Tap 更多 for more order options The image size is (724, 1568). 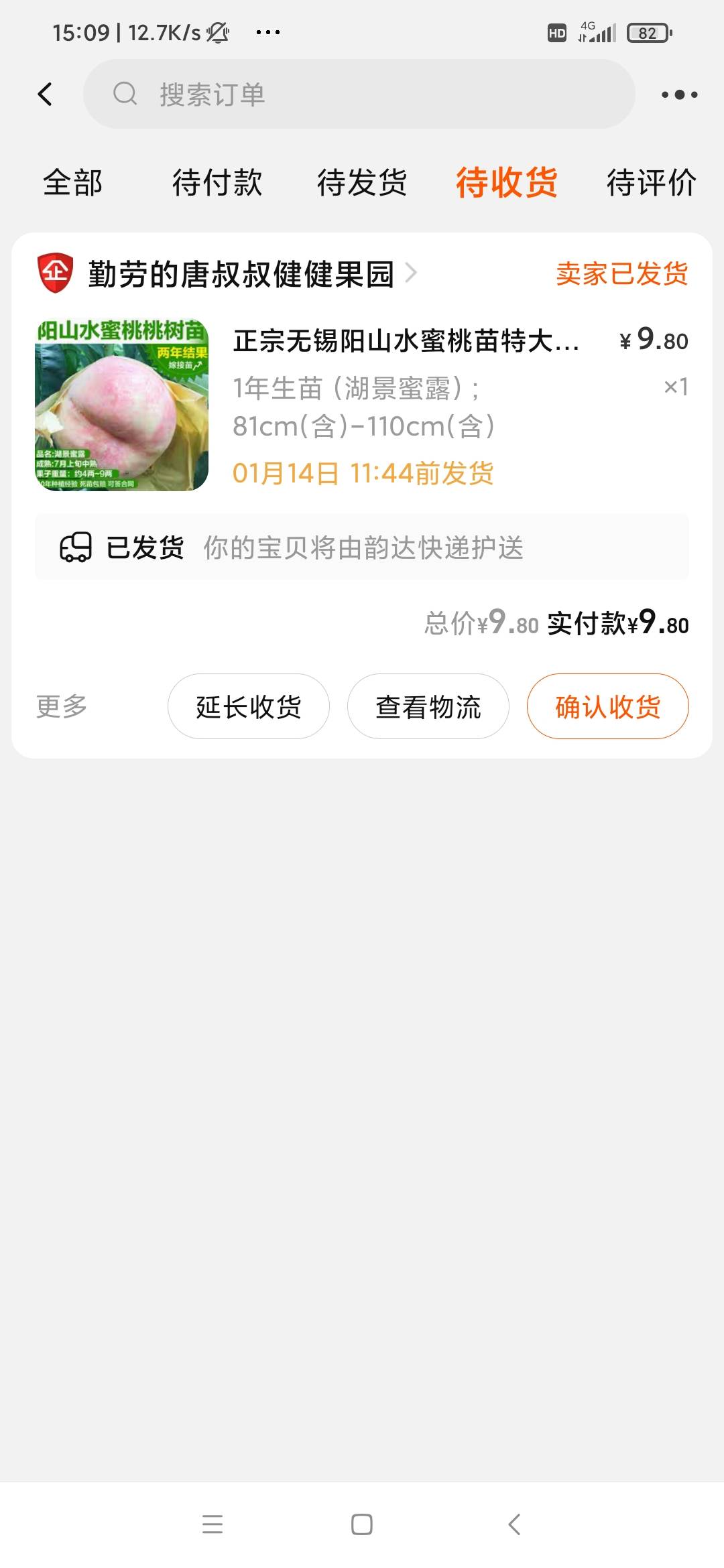point(62,706)
